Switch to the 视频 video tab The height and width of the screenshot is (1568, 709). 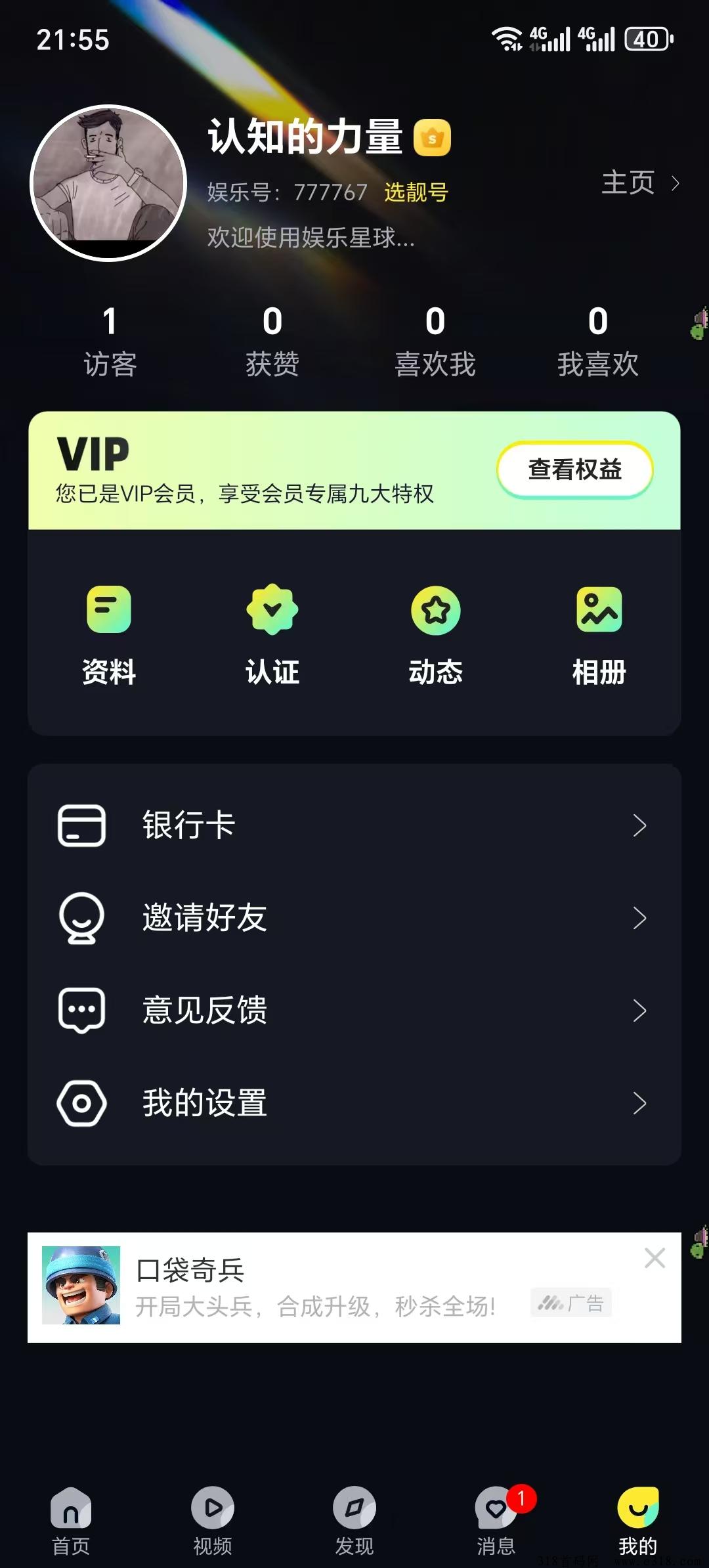(213, 1521)
